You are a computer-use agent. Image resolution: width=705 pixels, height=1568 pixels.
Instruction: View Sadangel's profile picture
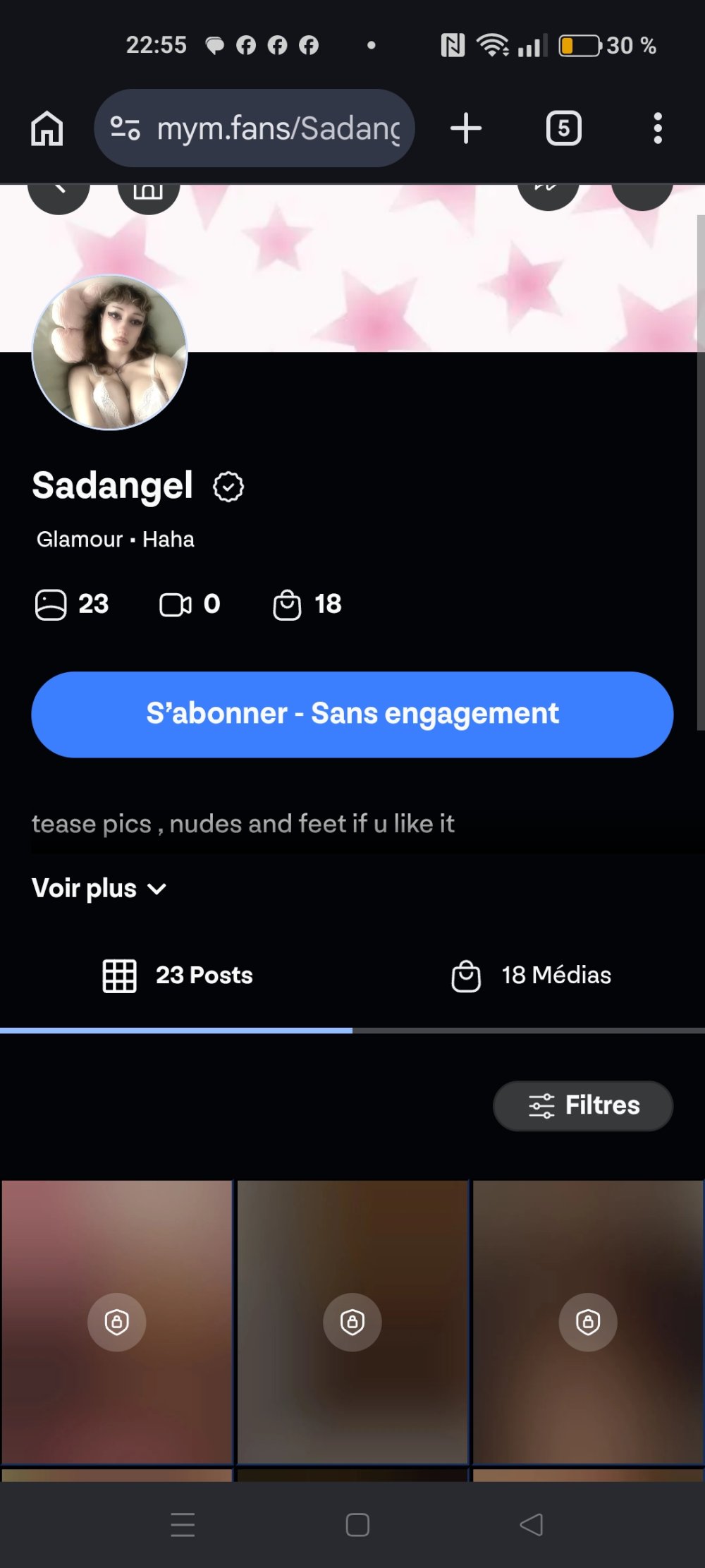(x=110, y=352)
